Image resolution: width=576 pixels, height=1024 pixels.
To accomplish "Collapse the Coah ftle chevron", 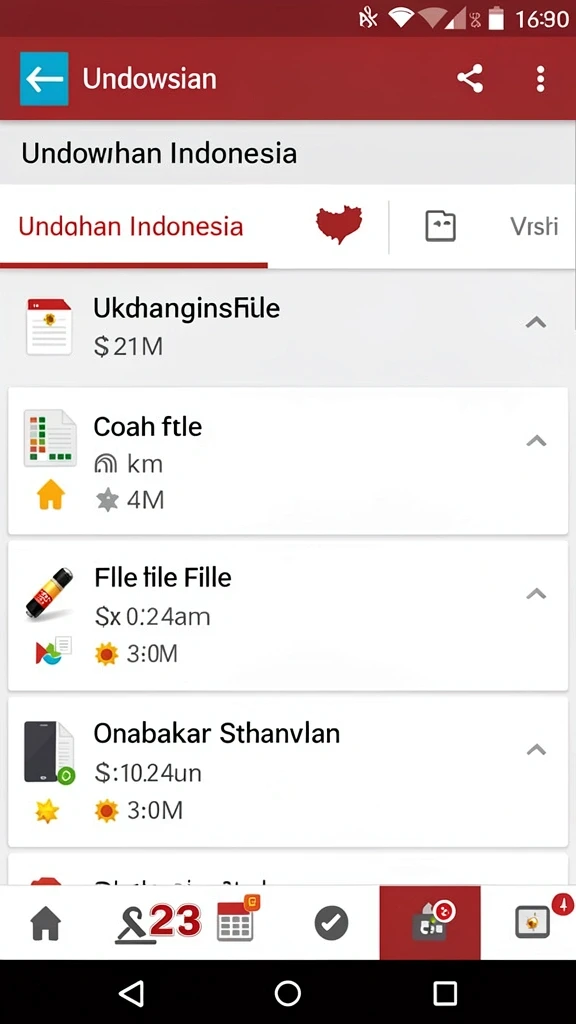I will pos(536,441).
